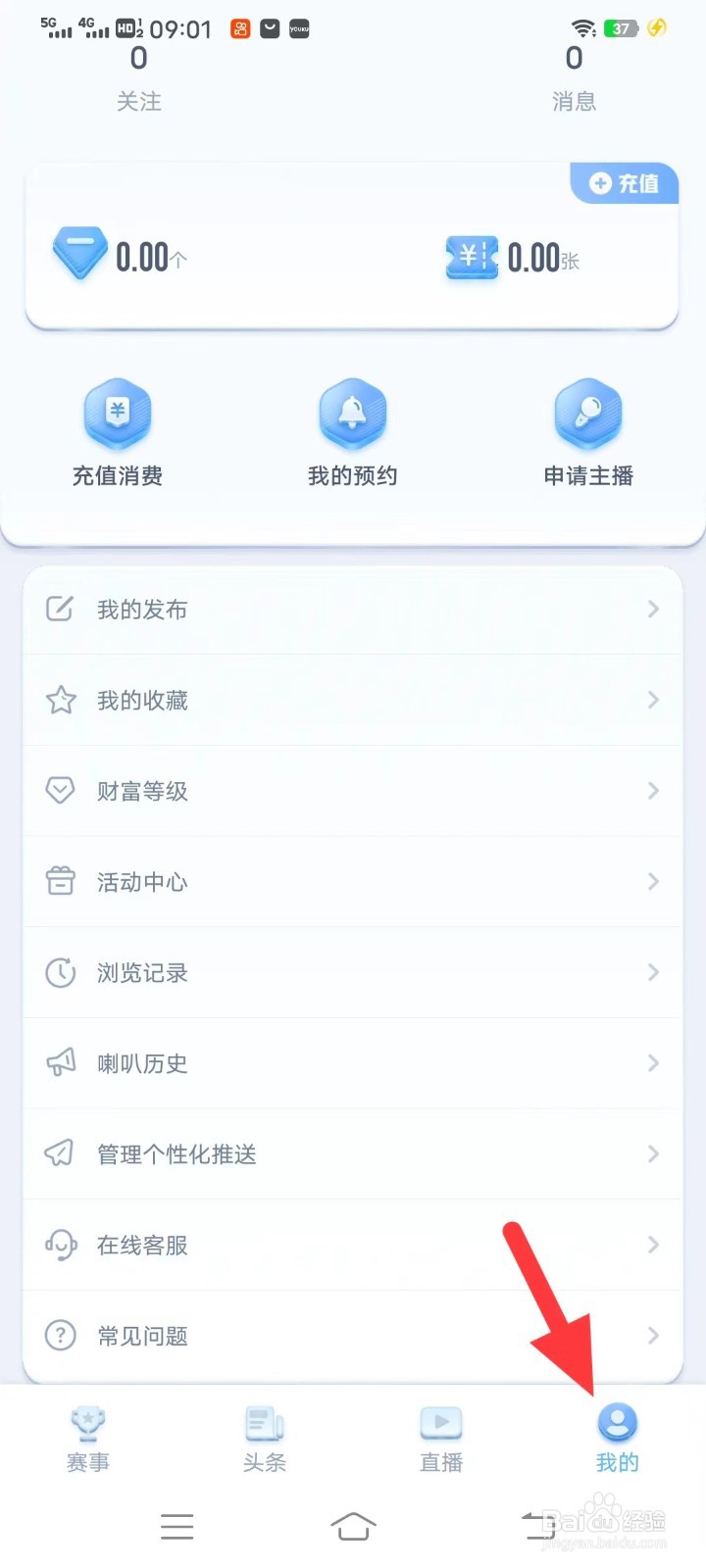Screen dimensions: 706x1568
Task: Open 喇叭历史 row
Action: pyautogui.click(x=353, y=1063)
